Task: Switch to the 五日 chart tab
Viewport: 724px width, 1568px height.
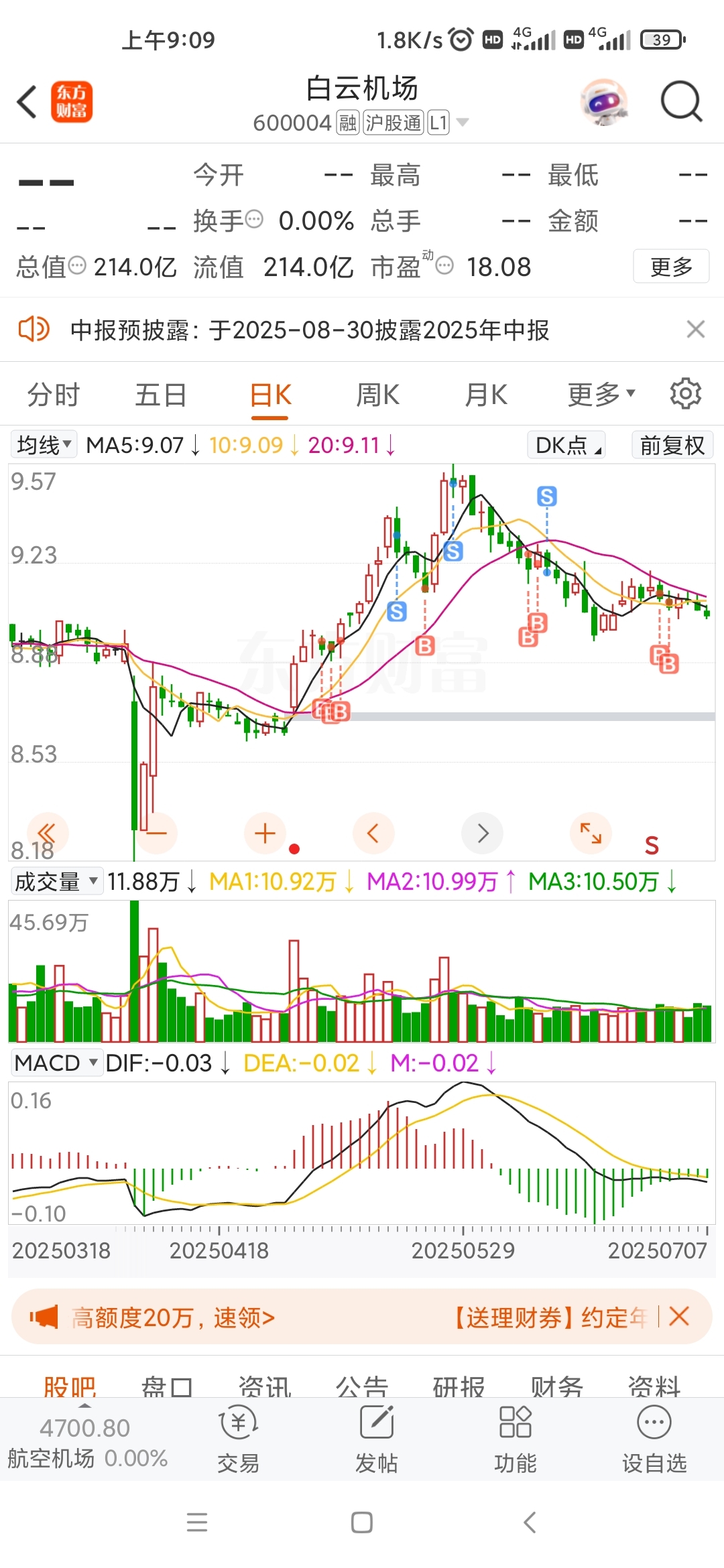Action: click(161, 395)
